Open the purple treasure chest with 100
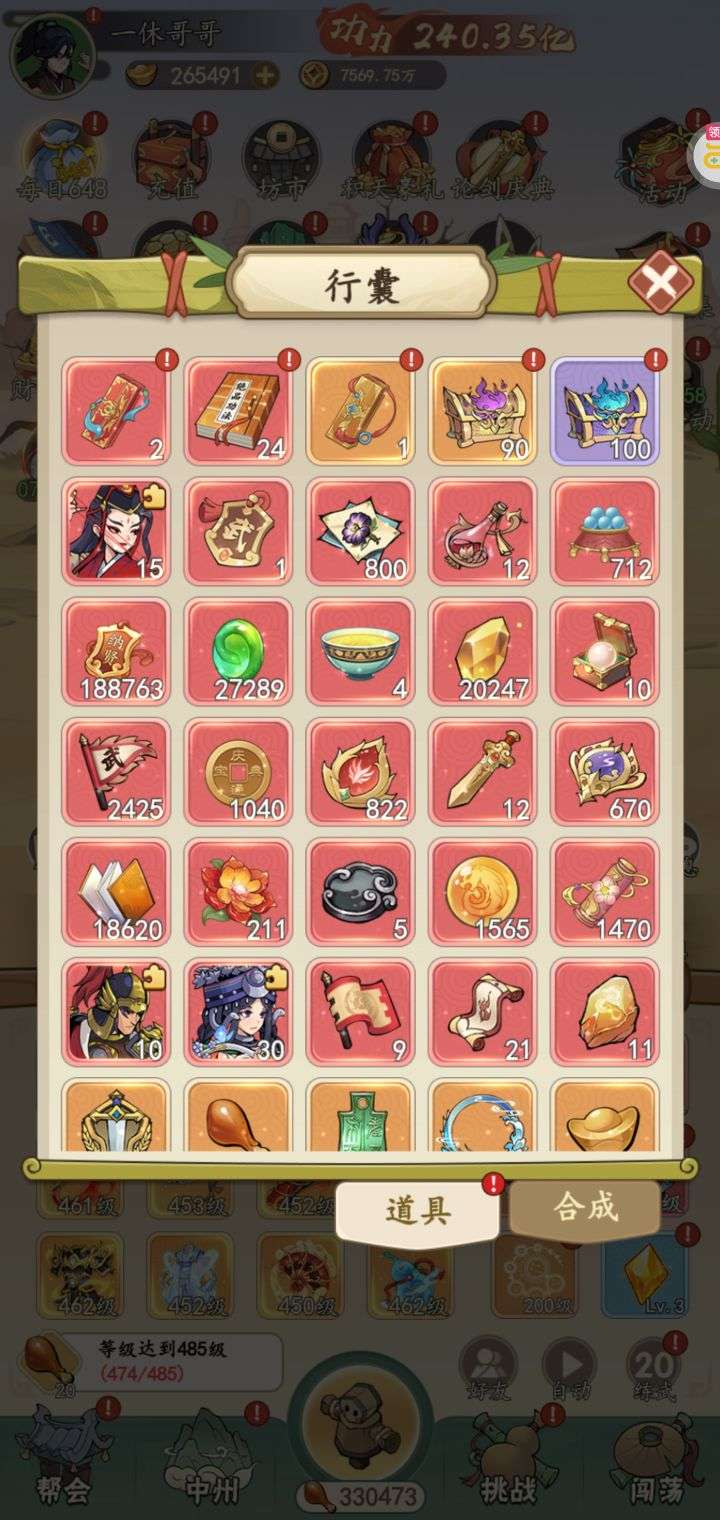Screen dimensions: 720x1520 click(605, 411)
